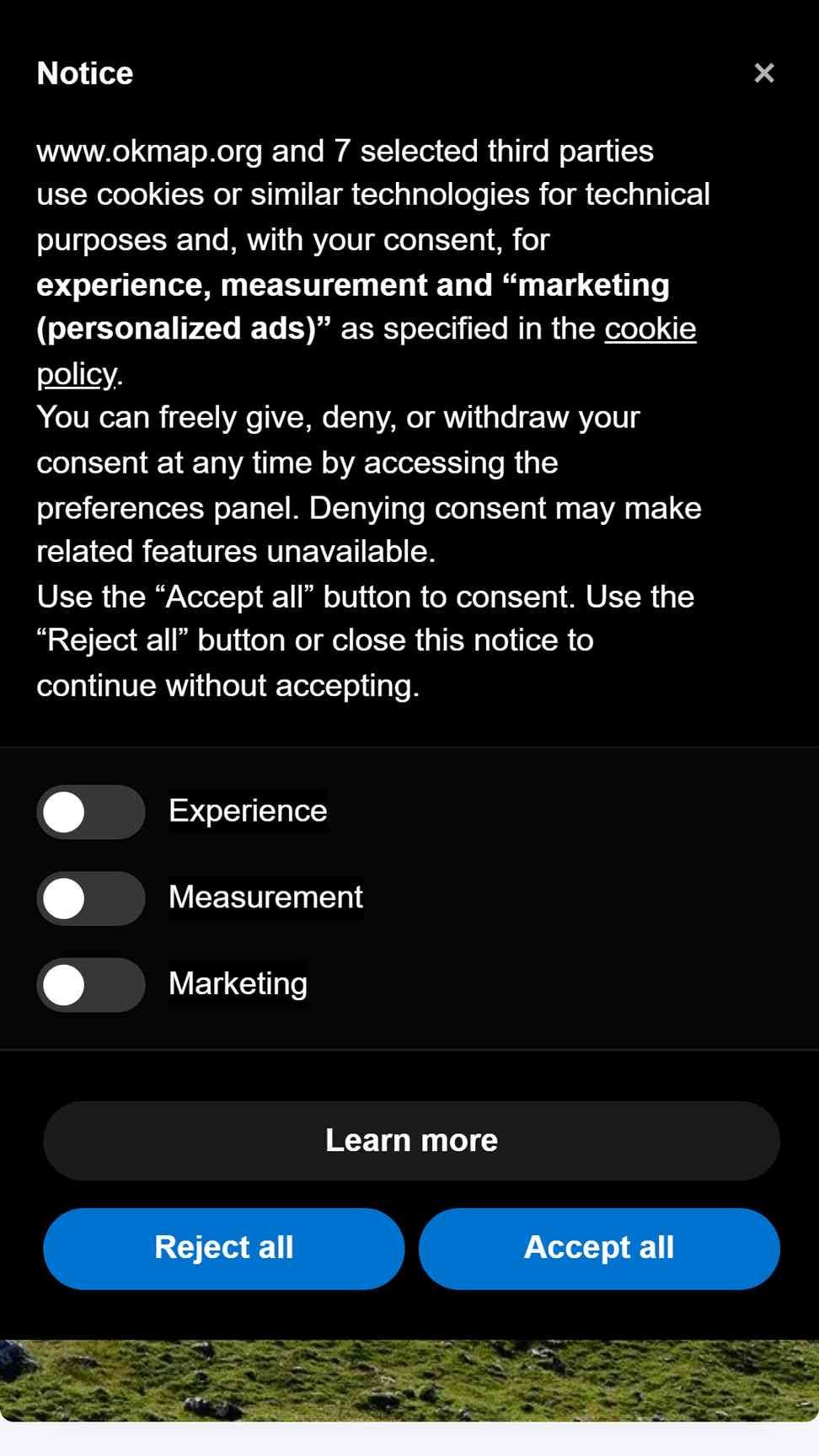The width and height of the screenshot is (819, 1456).
Task: Switch on Marketing cookies
Action: pos(91,985)
